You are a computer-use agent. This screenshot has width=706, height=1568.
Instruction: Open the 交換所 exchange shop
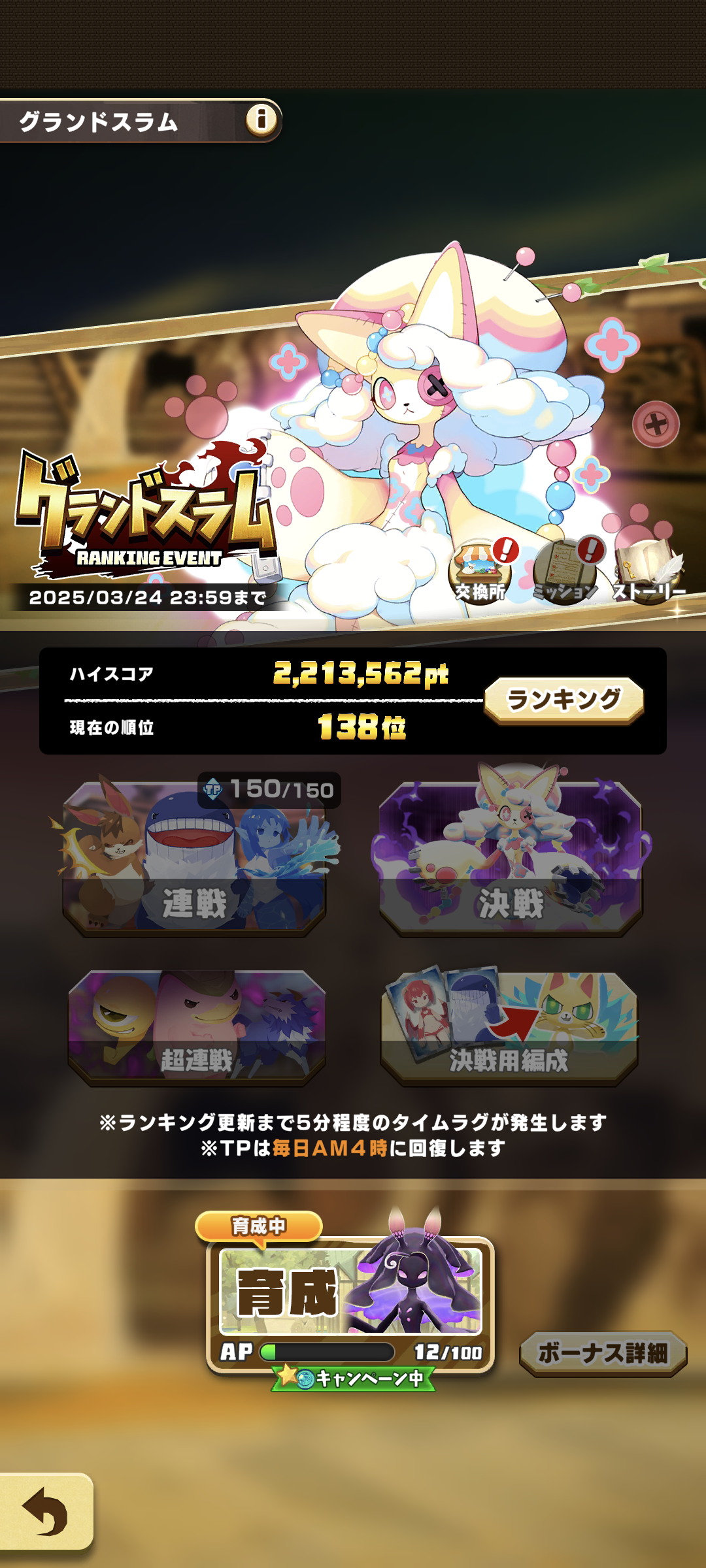[480, 572]
